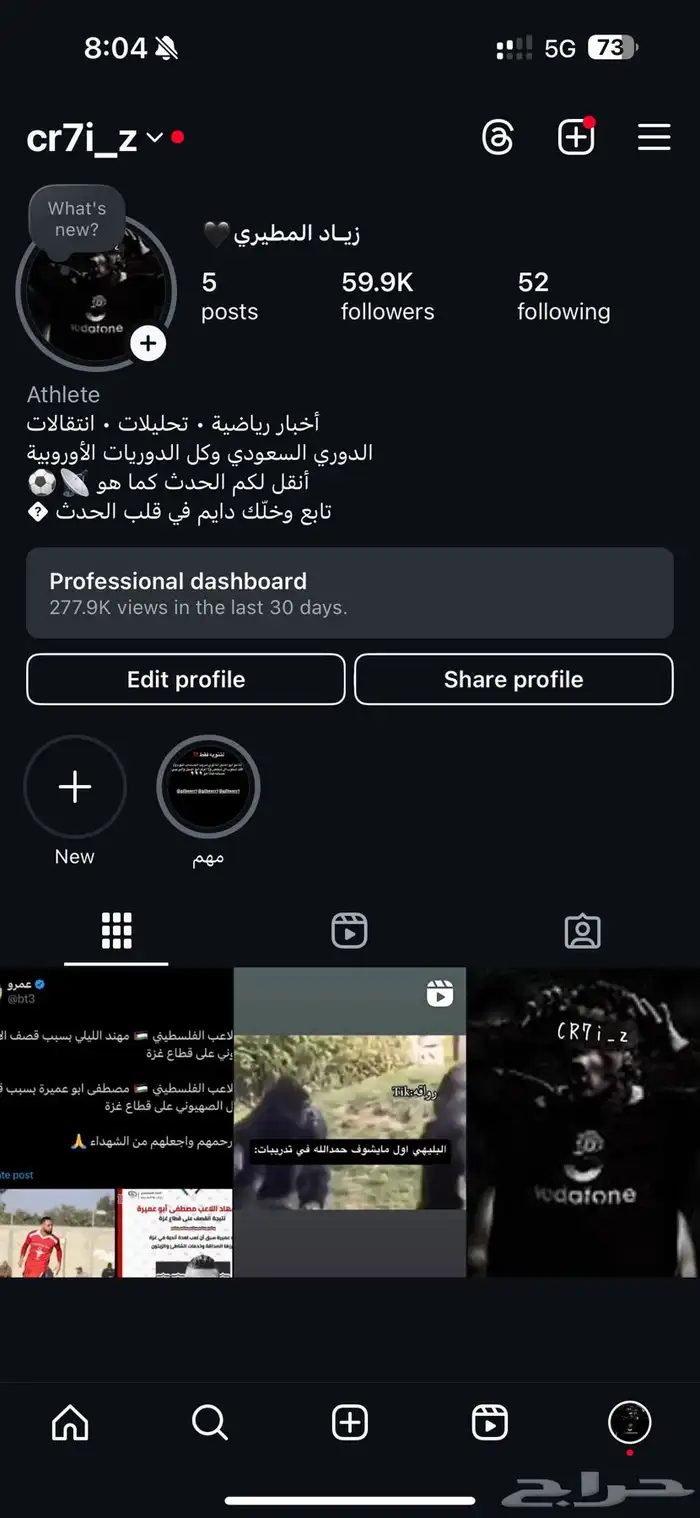Switch to the tagged photos tab
This screenshot has height=1518, width=700.
coord(582,931)
